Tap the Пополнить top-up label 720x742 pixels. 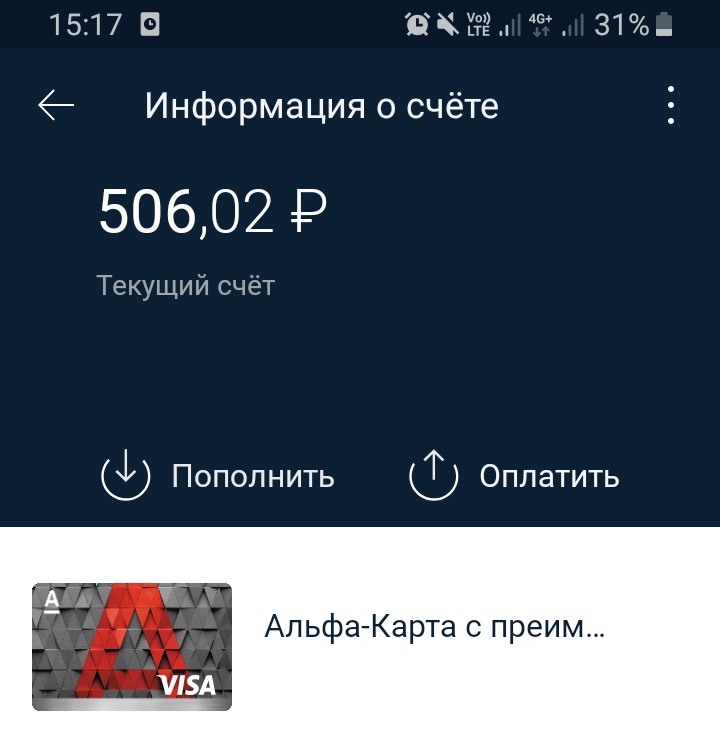(x=252, y=478)
